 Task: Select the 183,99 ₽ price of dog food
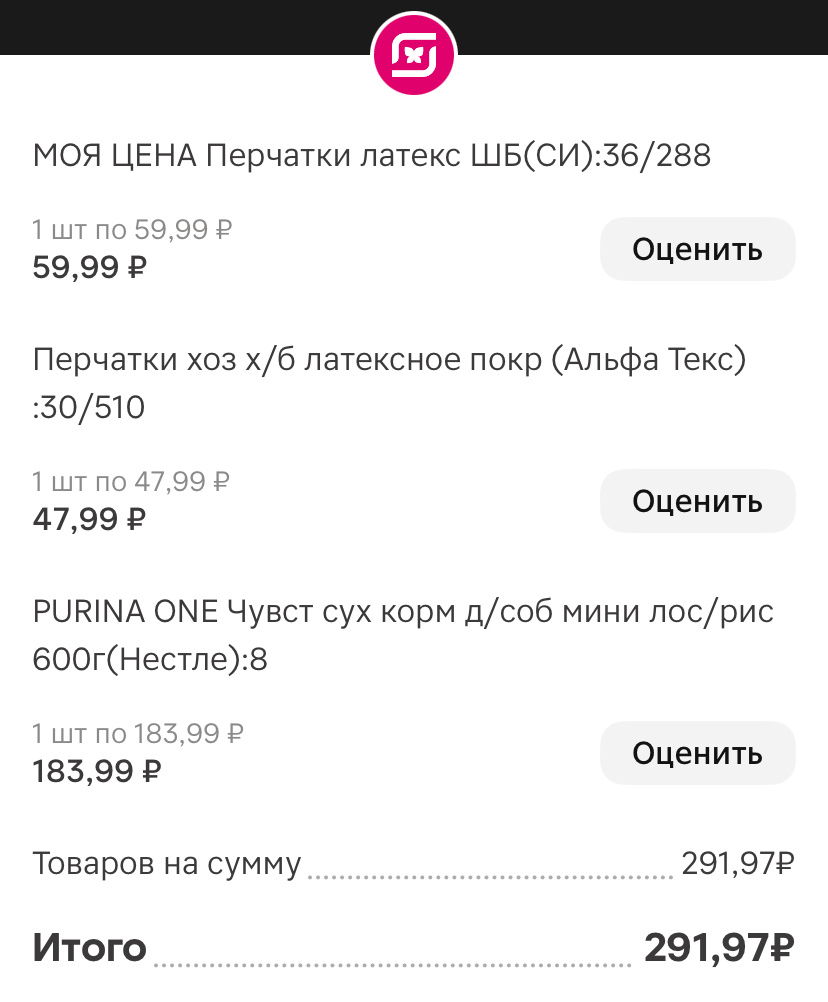tap(97, 771)
